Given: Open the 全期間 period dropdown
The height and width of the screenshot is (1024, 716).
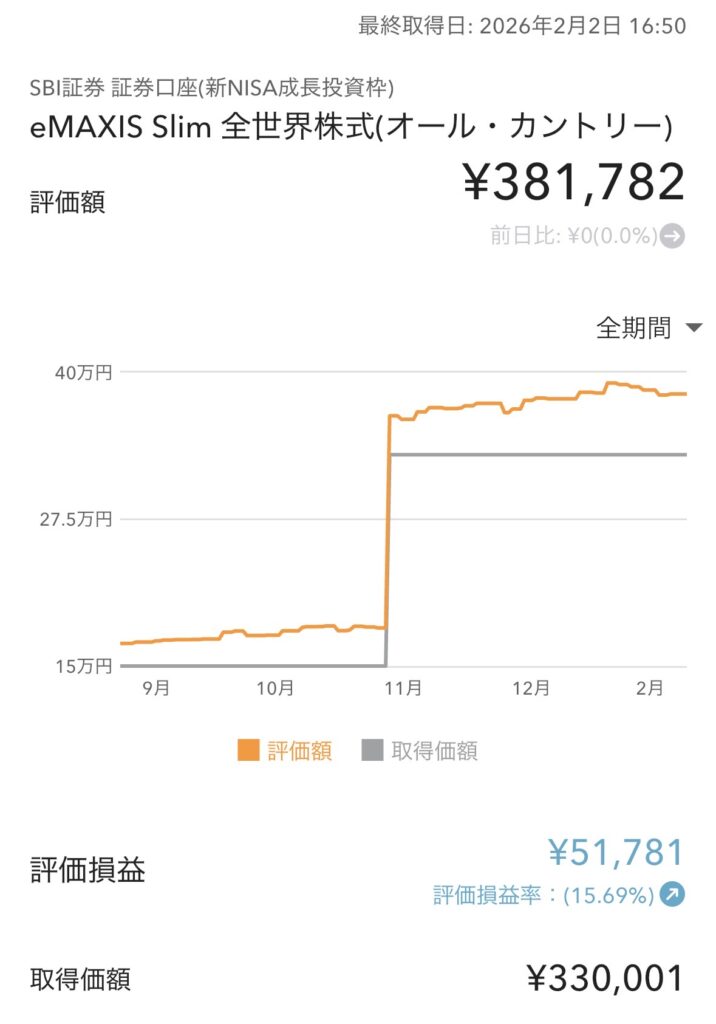Looking at the screenshot, I should (x=649, y=328).
